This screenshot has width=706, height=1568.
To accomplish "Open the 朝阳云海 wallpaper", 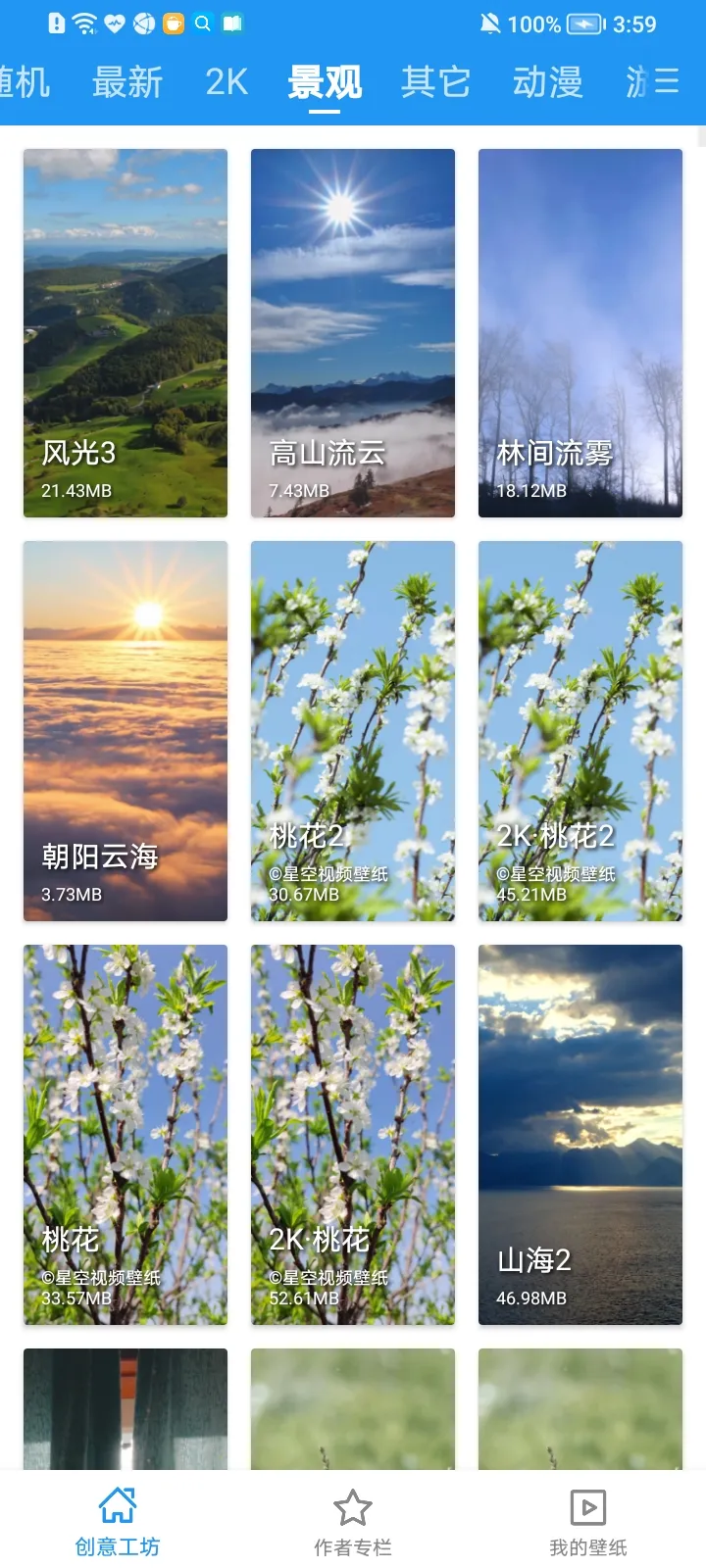I will point(126,731).
